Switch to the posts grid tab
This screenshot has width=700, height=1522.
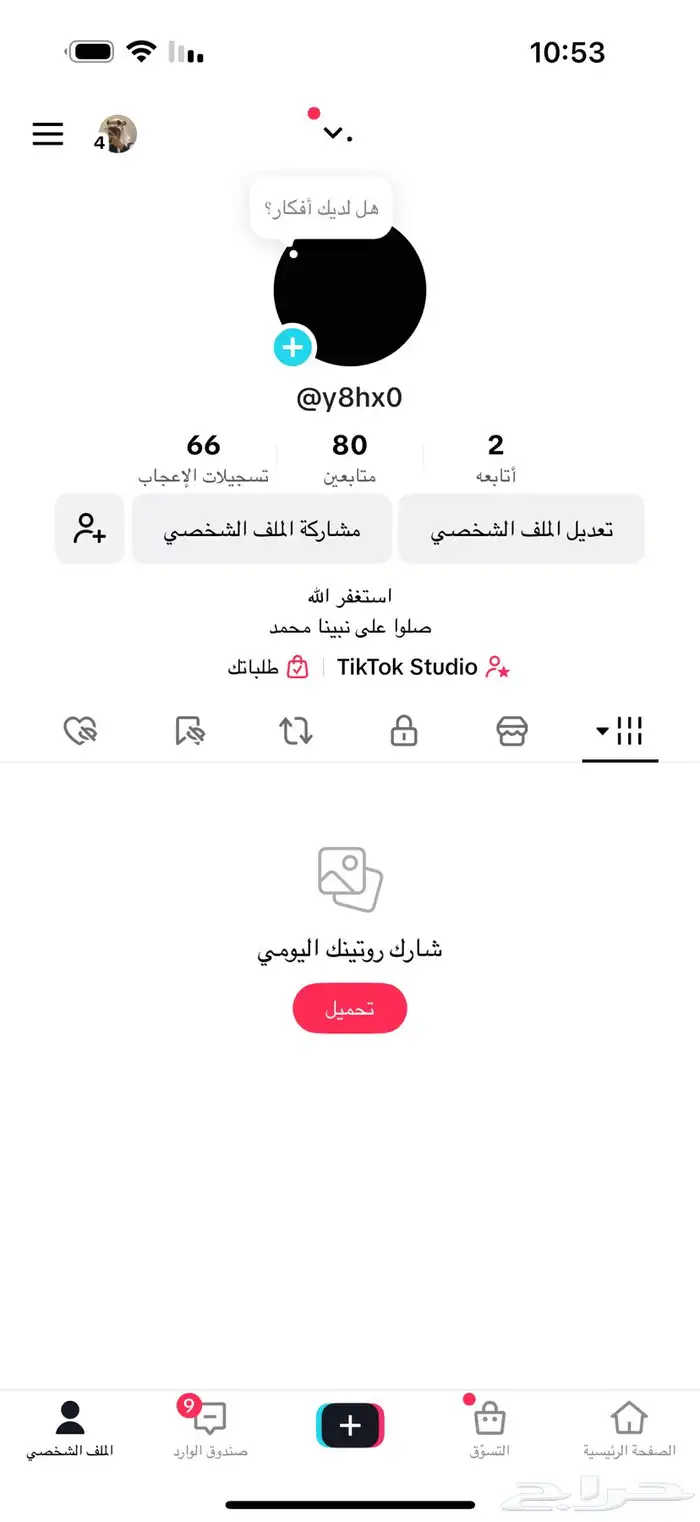621,731
